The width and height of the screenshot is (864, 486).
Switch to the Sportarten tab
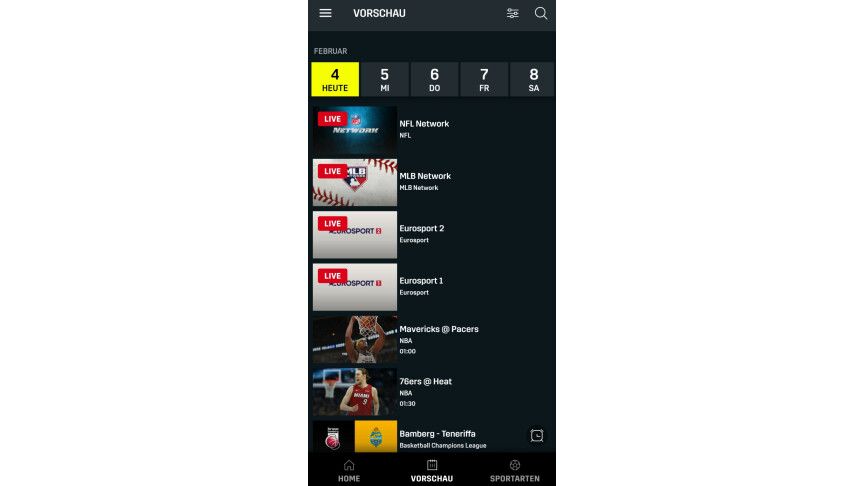[514, 470]
